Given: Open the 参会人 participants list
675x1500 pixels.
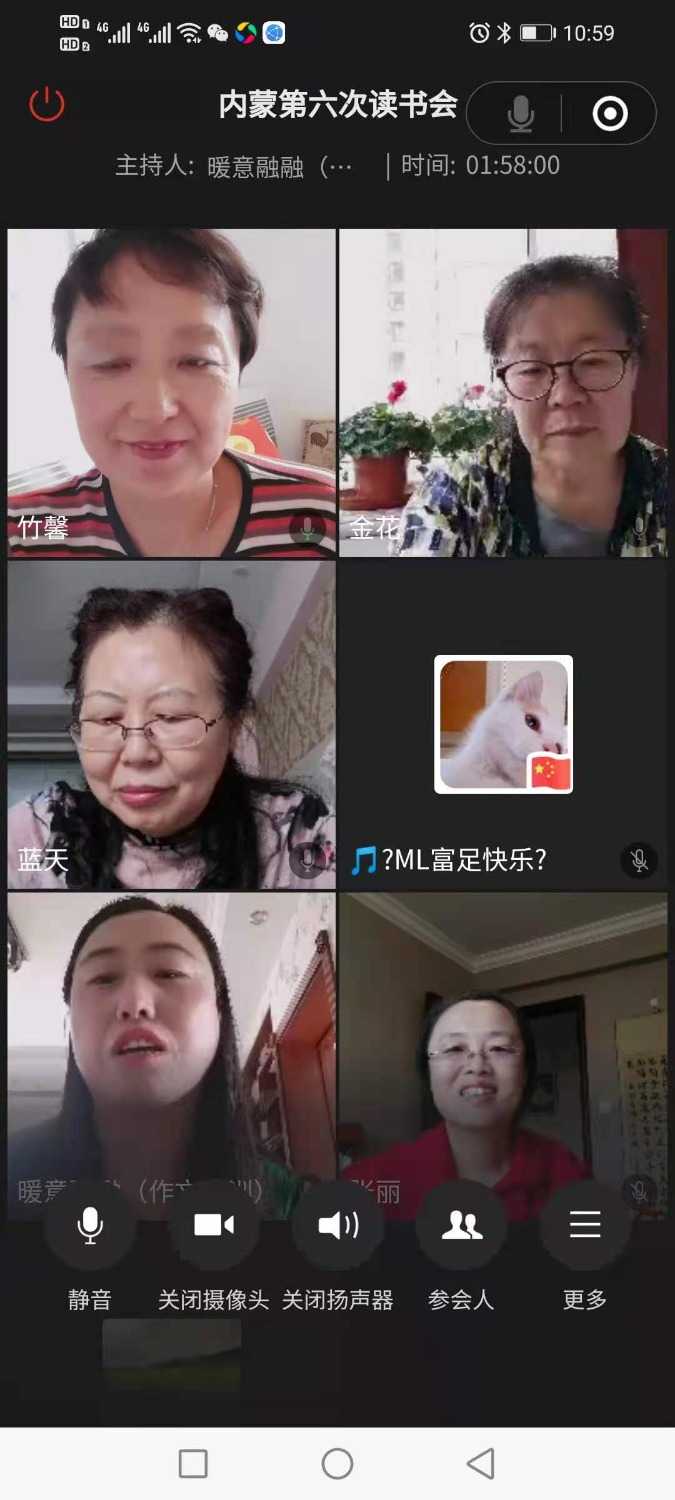Looking at the screenshot, I should [461, 1226].
